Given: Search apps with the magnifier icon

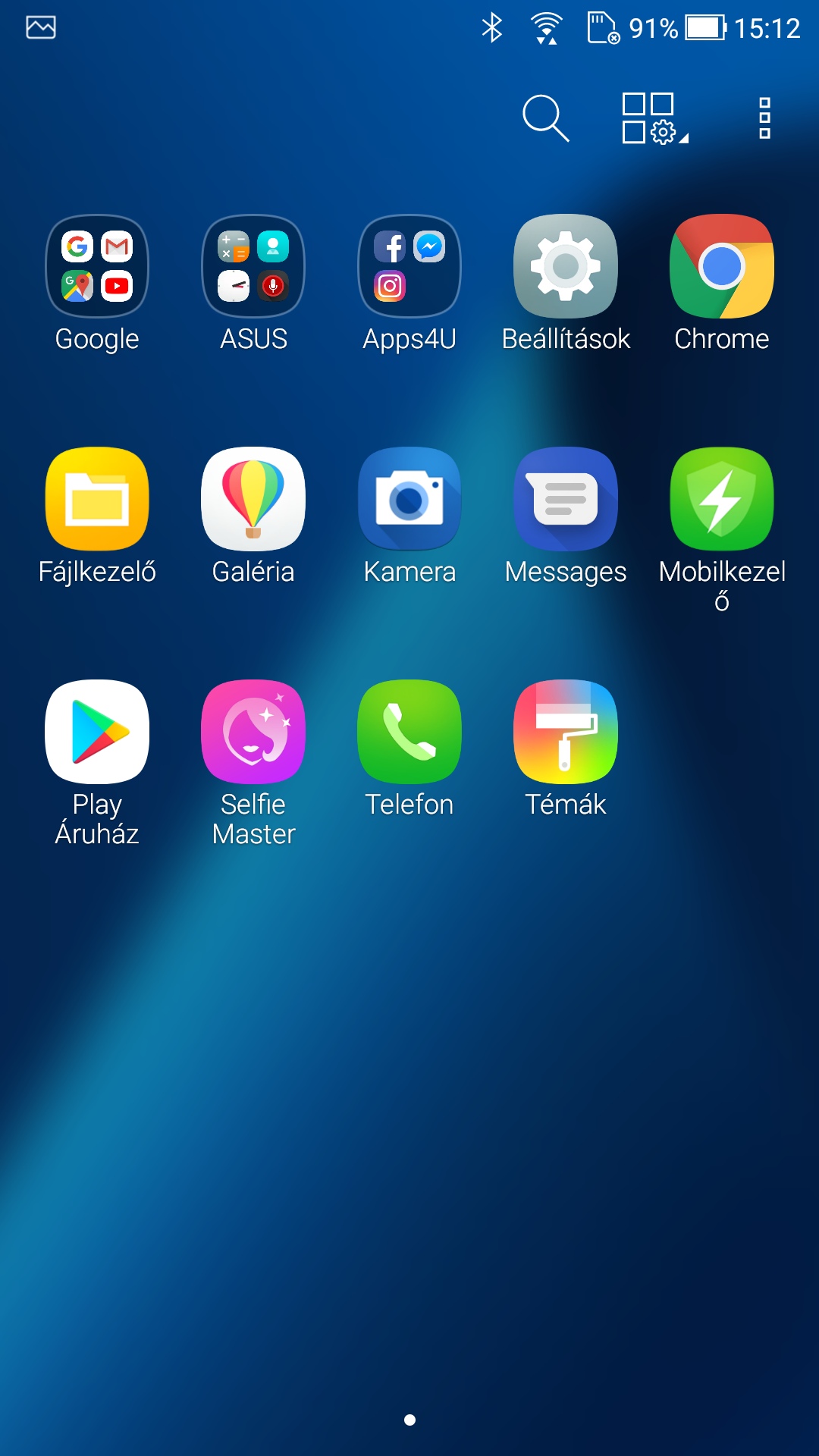Looking at the screenshot, I should (545, 118).
